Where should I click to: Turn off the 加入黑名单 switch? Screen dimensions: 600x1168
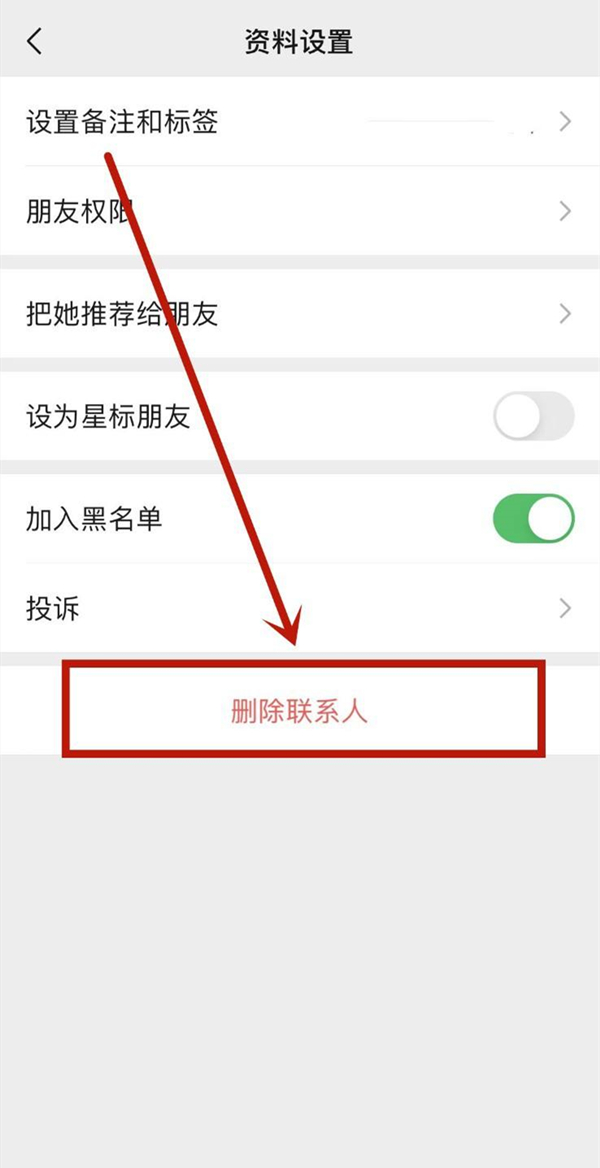click(x=533, y=519)
